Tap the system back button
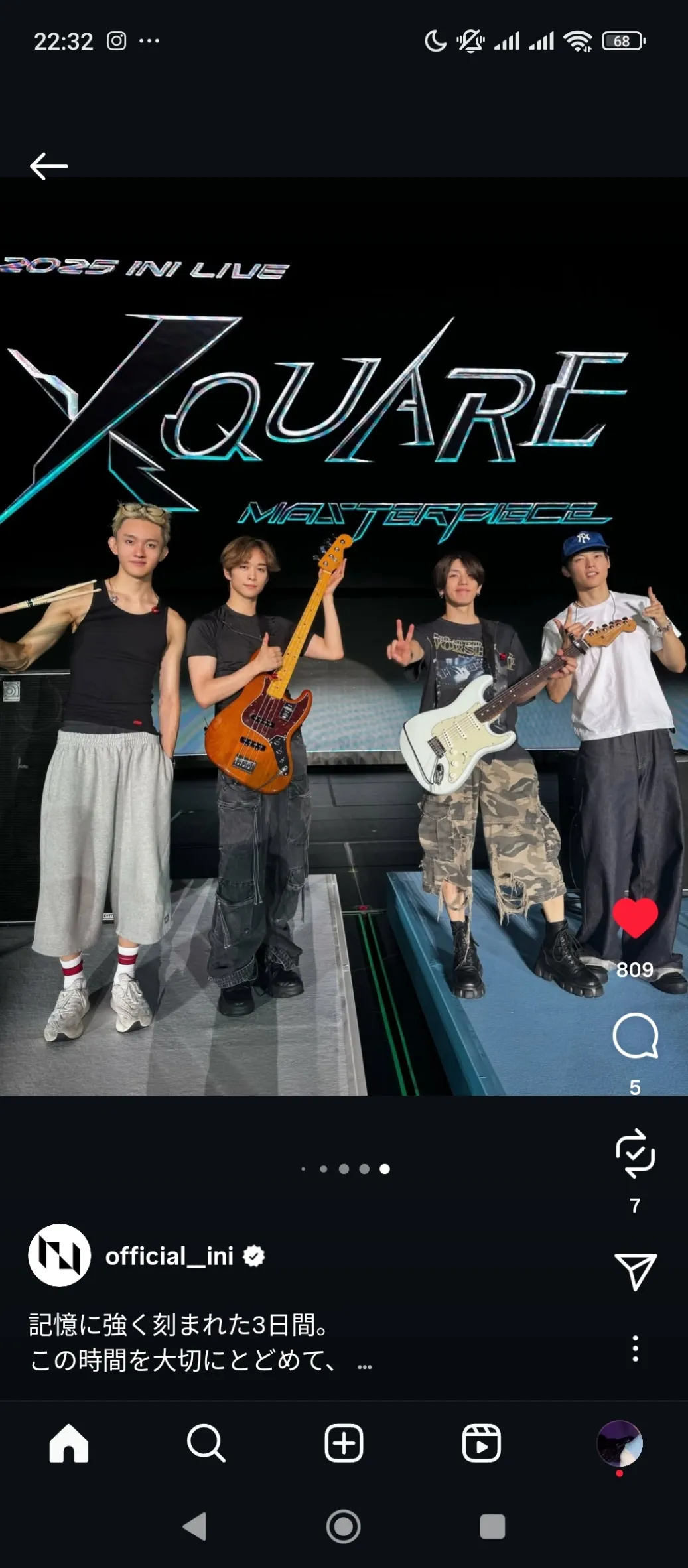The width and height of the screenshot is (688, 1568). click(195, 1526)
